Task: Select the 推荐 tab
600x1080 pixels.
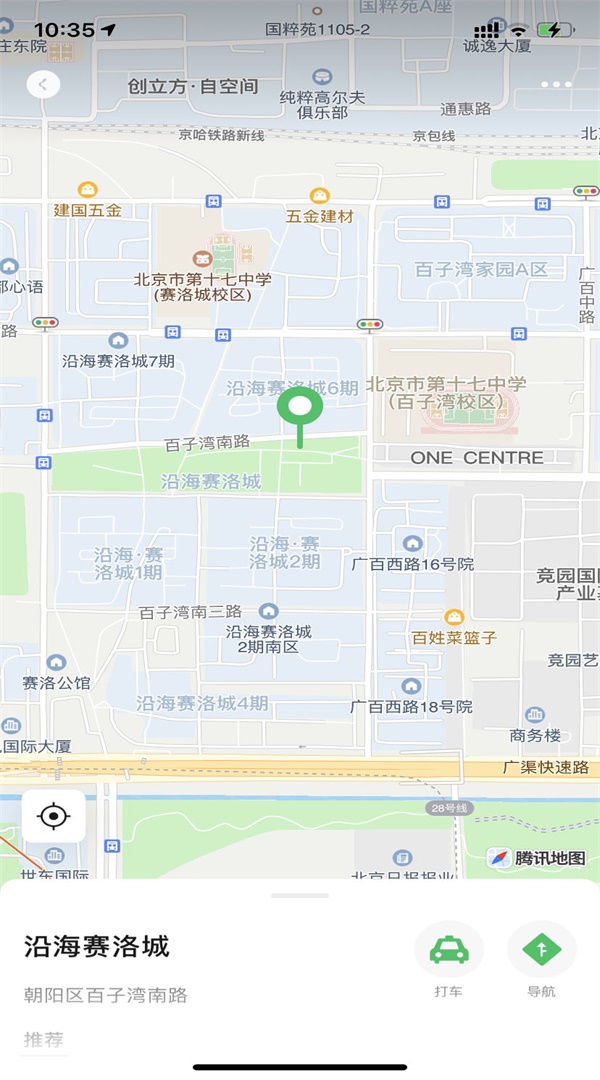Action: [44, 1038]
